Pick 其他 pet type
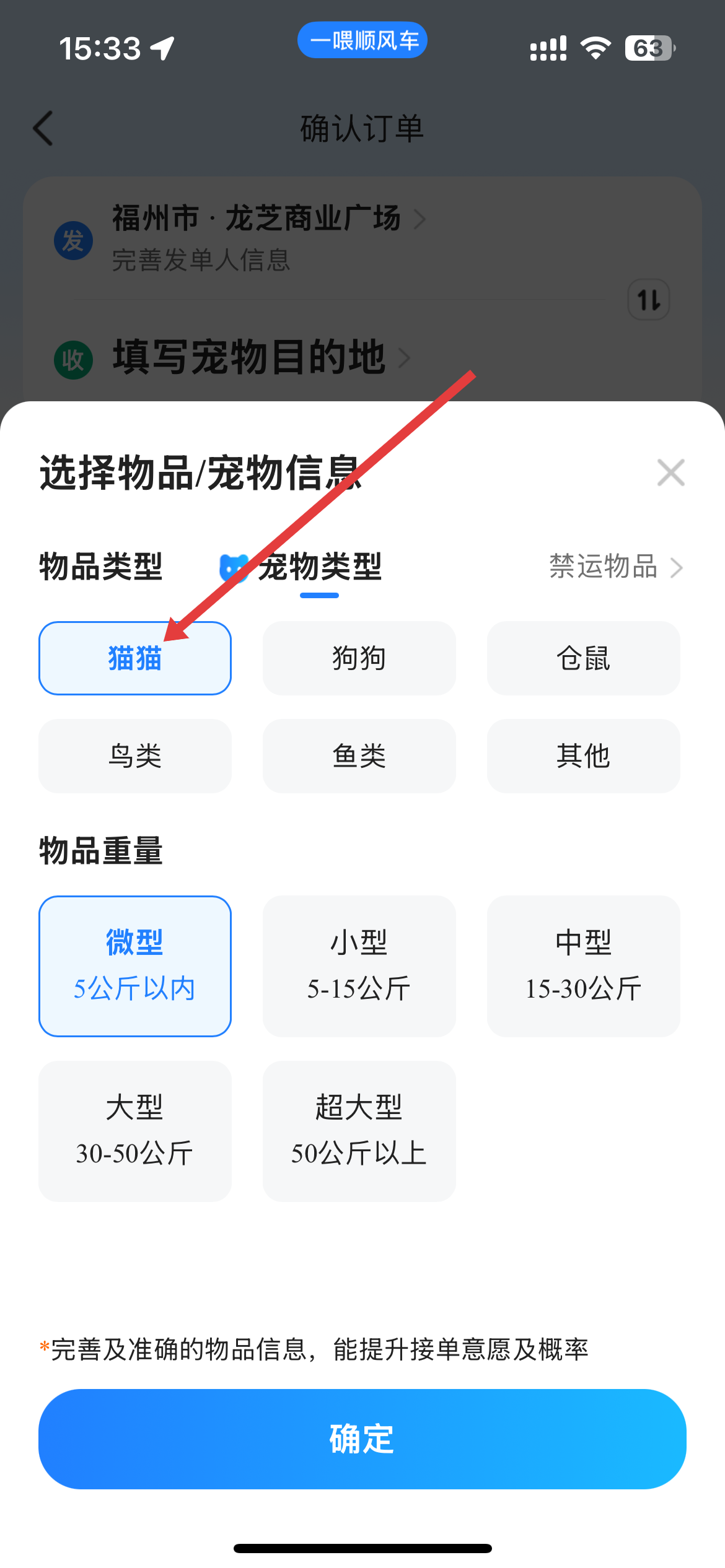 pyautogui.click(x=583, y=756)
